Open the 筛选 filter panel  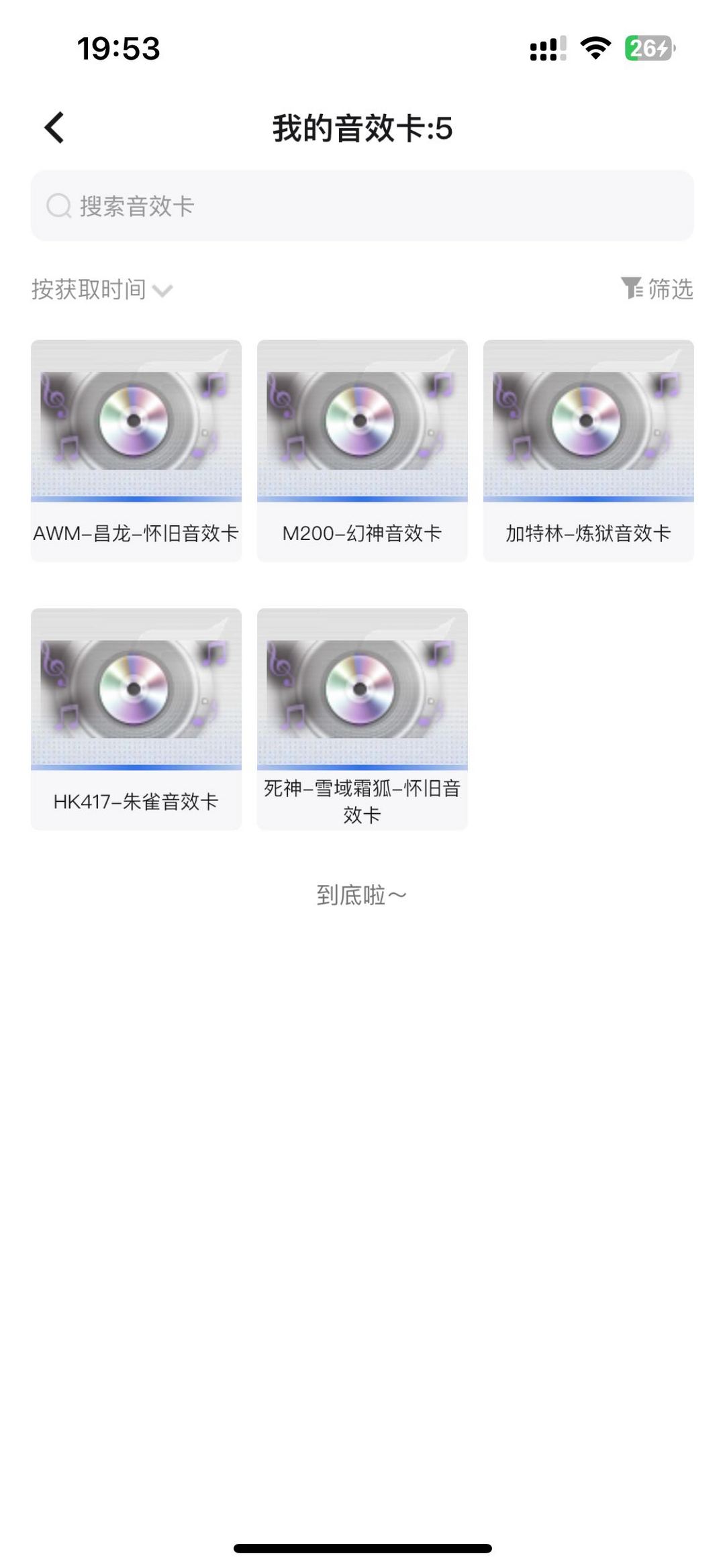(658, 290)
